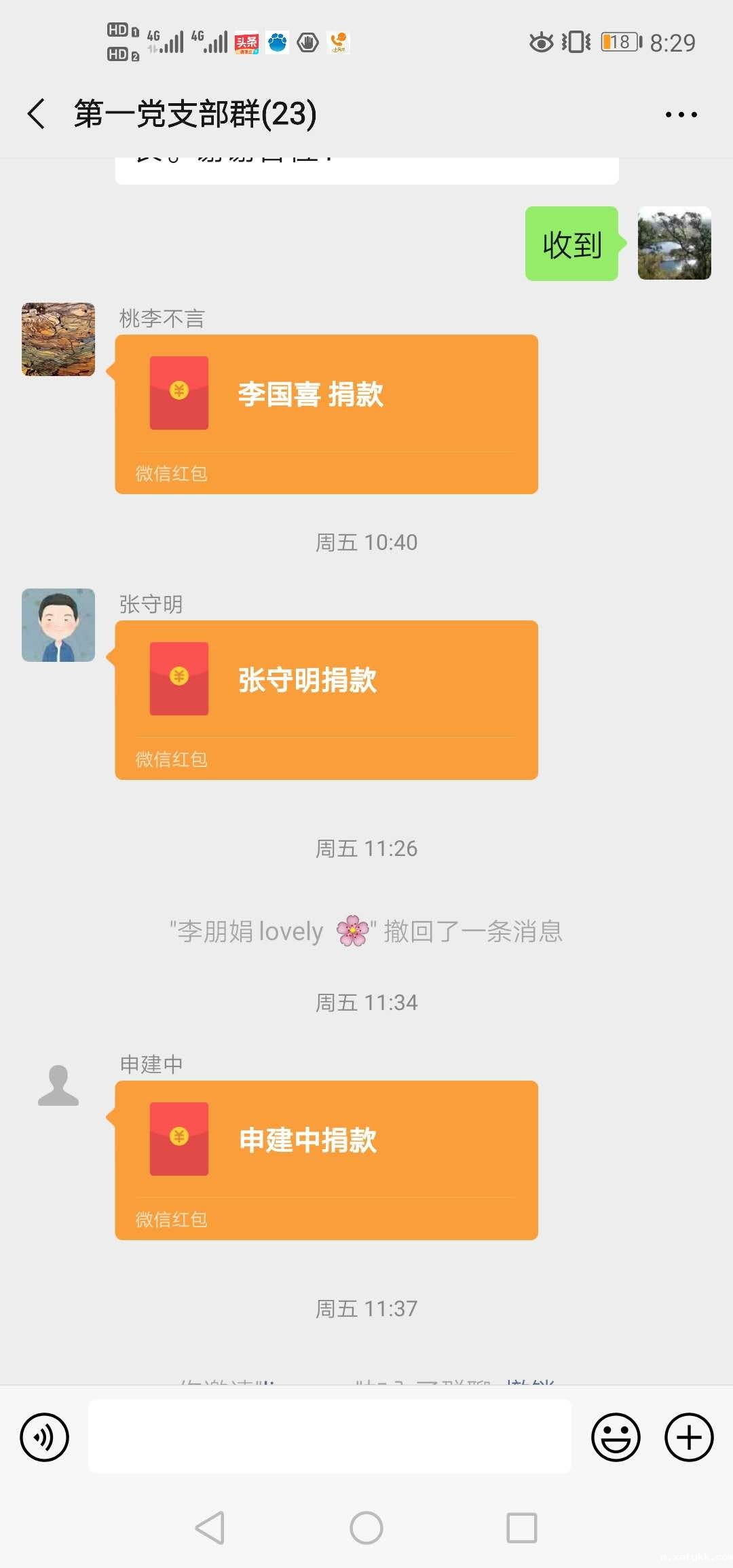Open my own profile avatar
The width and height of the screenshot is (733, 1568).
pos(674,243)
